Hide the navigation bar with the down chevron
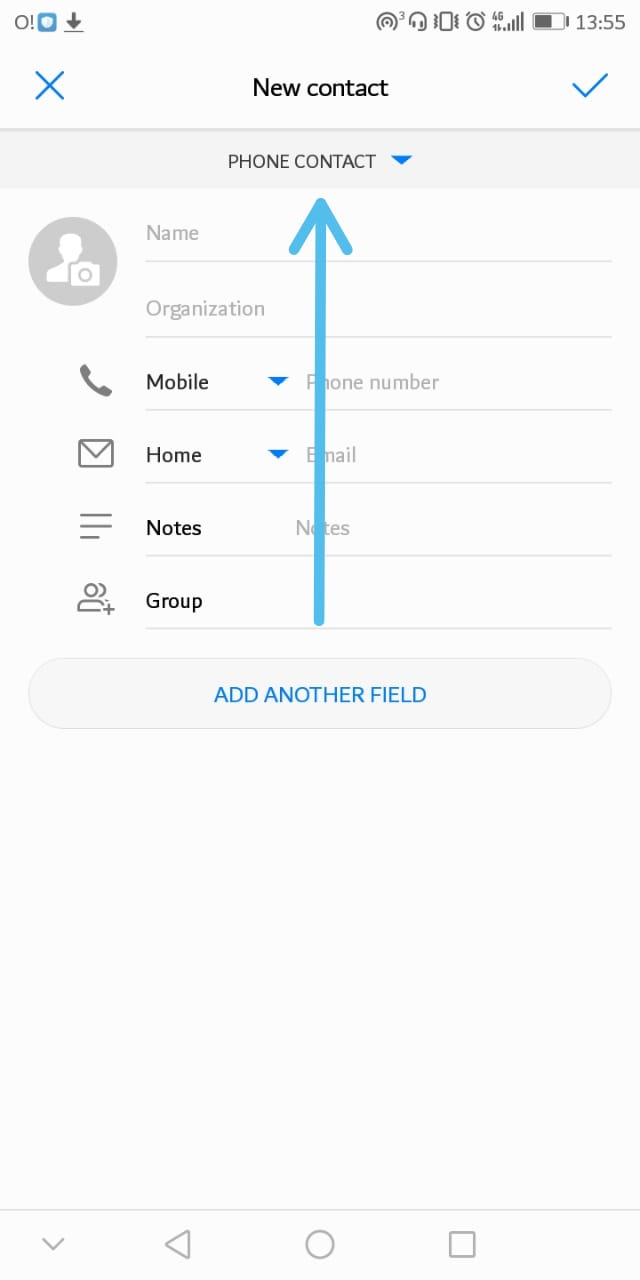 click(53, 1244)
